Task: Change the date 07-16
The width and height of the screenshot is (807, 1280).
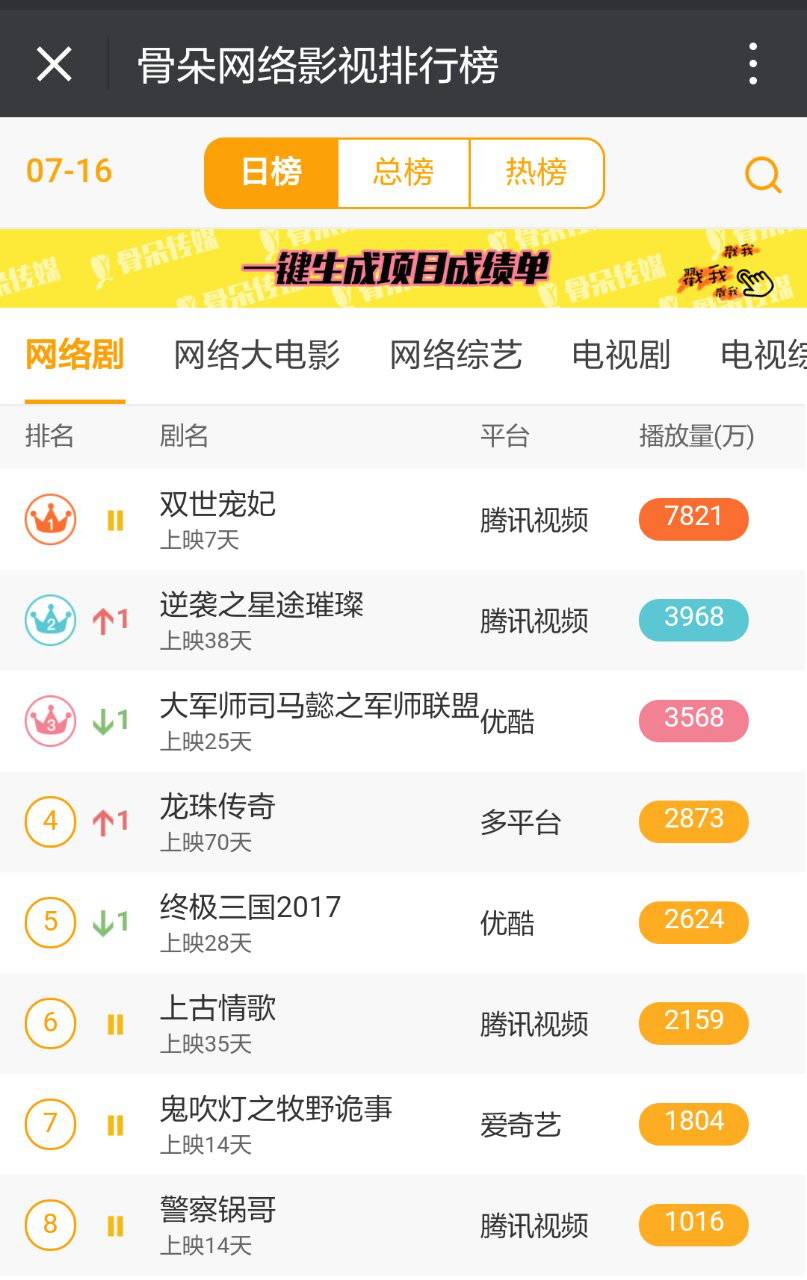Action: click(x=69, y=171)
